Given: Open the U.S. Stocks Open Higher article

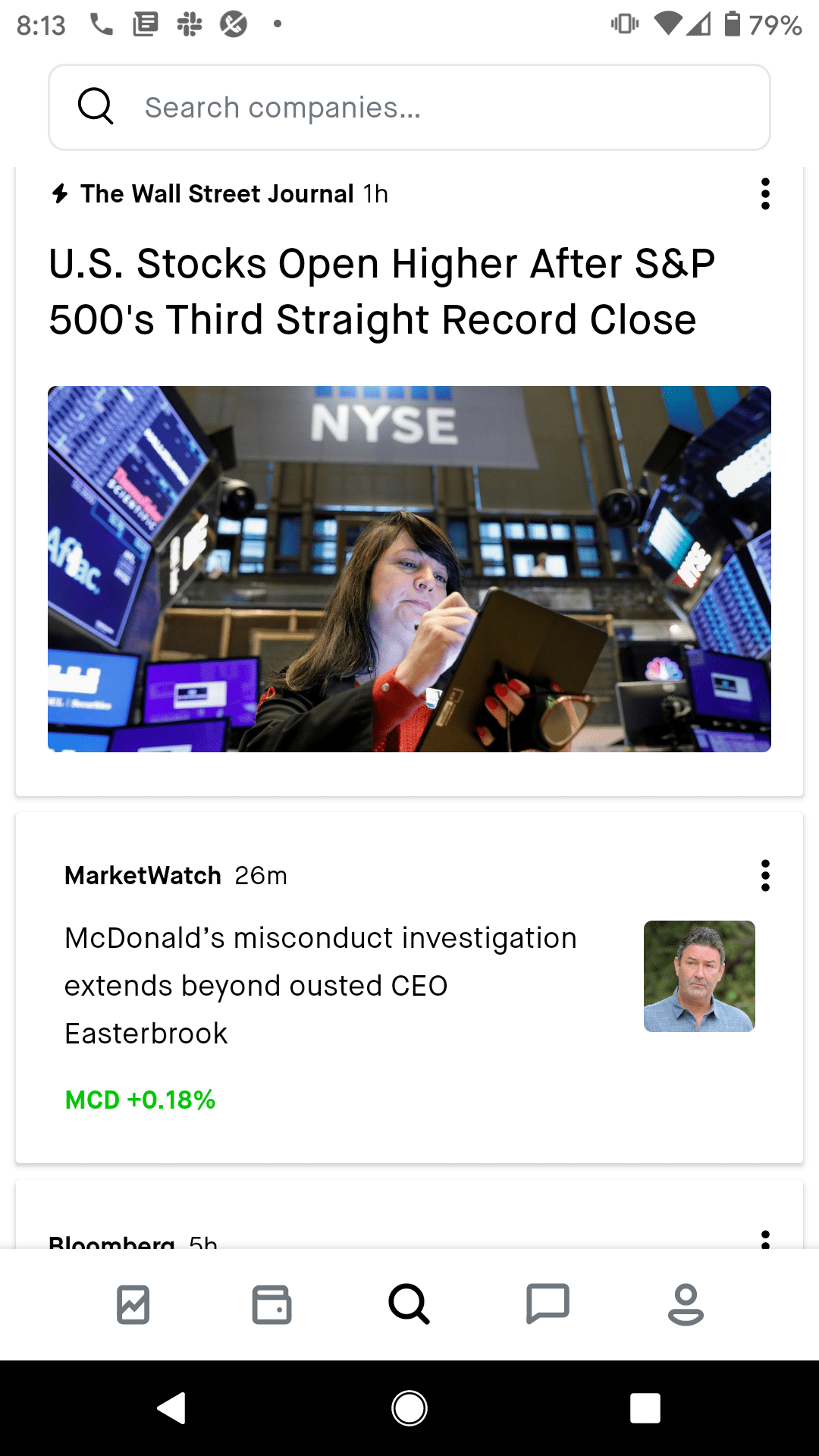Looking at the screenshot, I should coord(382,291).
